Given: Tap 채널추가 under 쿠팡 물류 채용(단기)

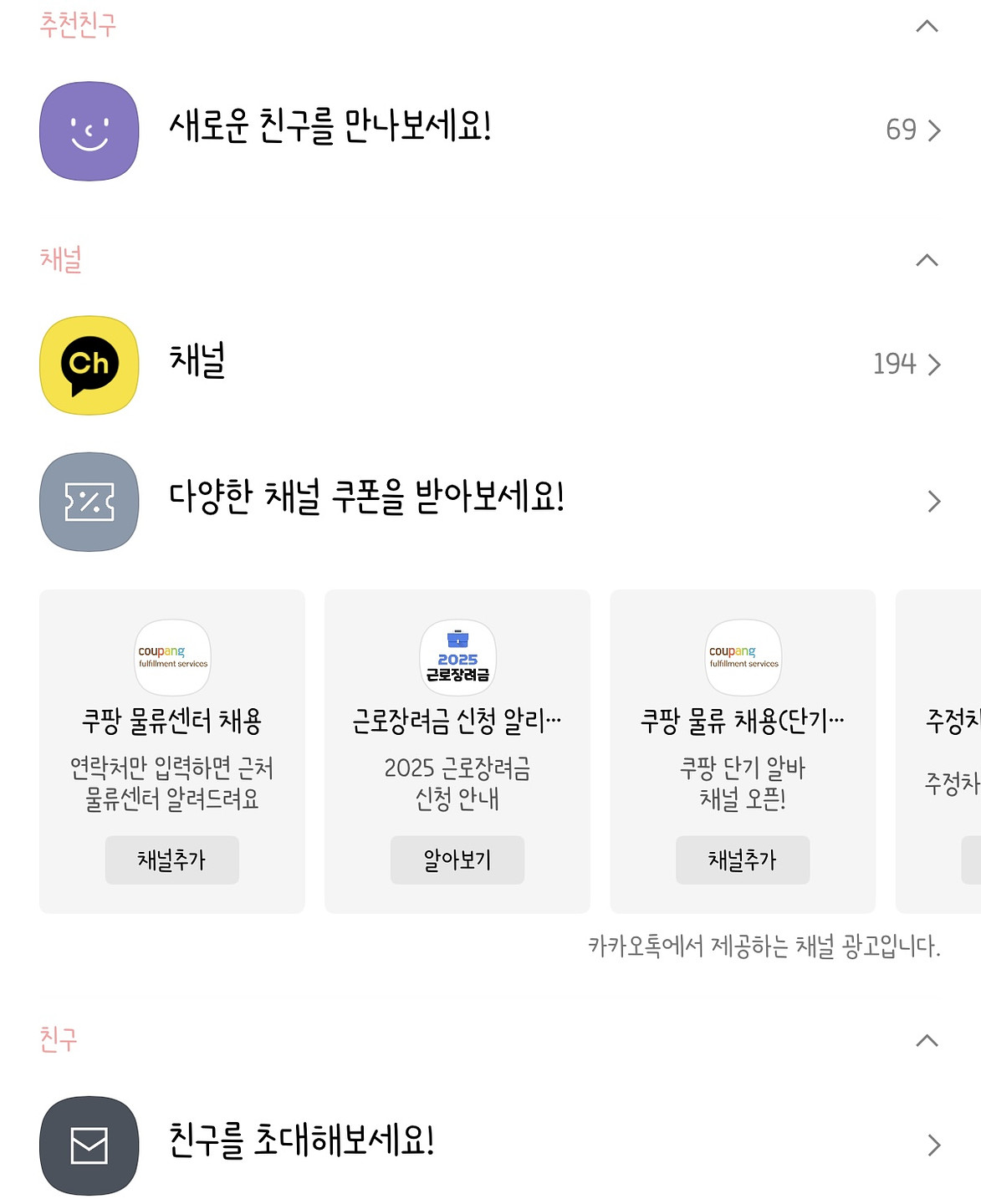Looking at the screenshot, I should (x=742, y=860).
